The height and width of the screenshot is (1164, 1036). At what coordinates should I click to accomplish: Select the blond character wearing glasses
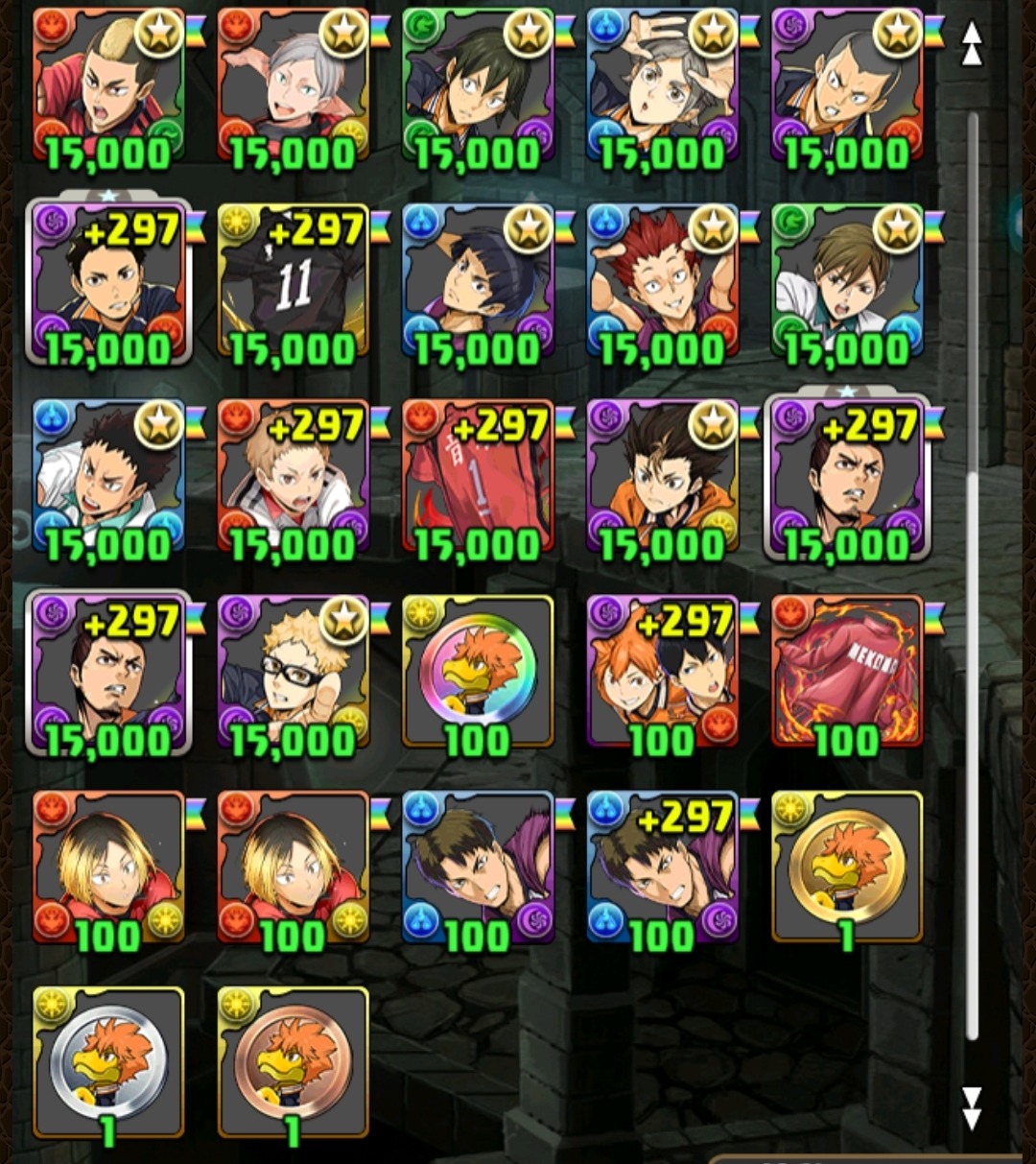pyautogui.click(x=293, y=672)
